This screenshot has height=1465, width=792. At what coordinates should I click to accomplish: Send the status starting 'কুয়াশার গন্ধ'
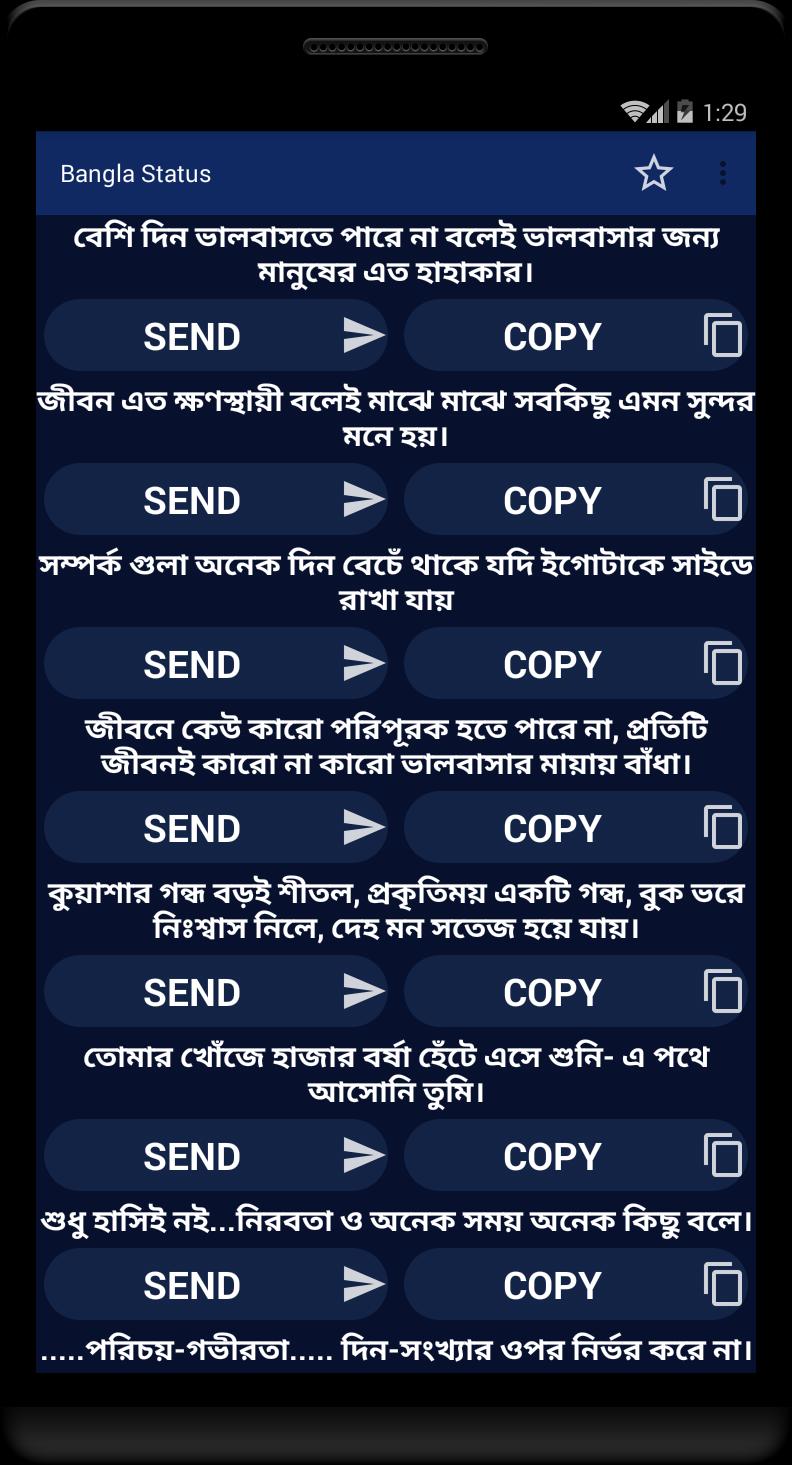click(x=216, y=992)
